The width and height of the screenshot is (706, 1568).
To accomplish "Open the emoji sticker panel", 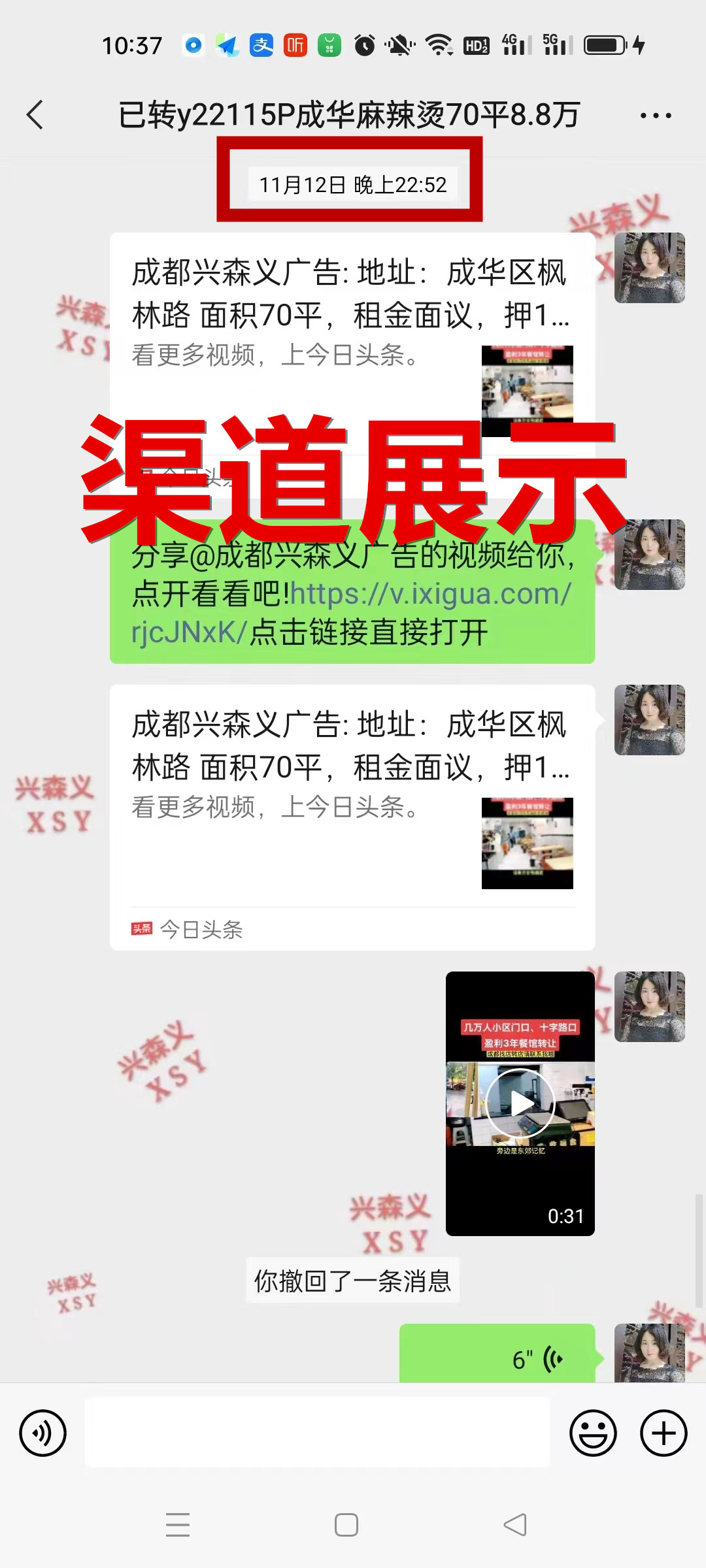I will click(593, 1433).
